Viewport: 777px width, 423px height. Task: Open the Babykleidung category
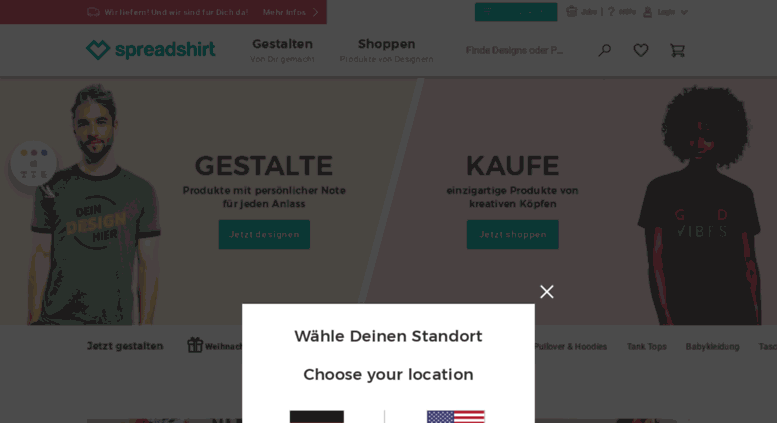(x=712, y=347)
